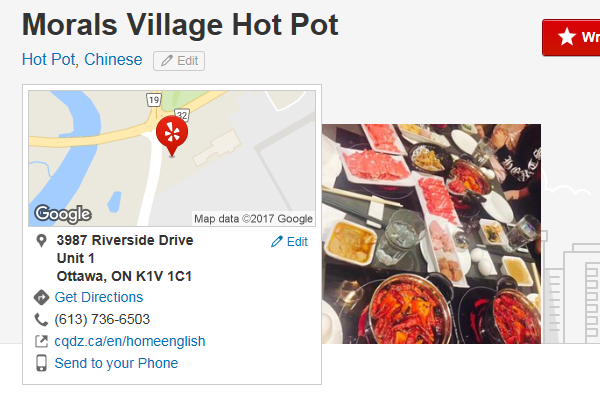This screenshot has width=600, height=402.
Task: Open the map showing the restaurant location
Action: 172,158
